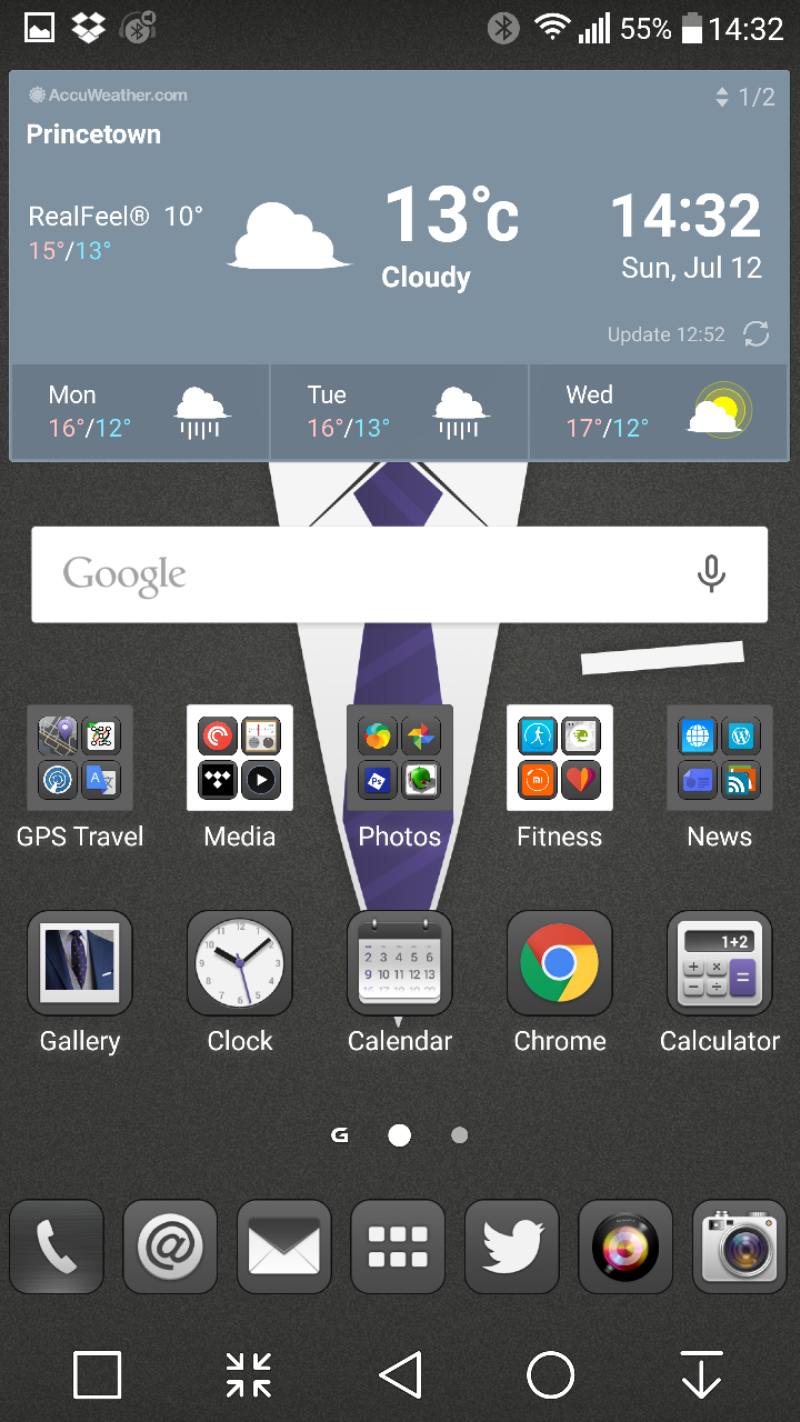Screen dimensions: 800x1422
Task: Open the Fitness folder
Action: pos(560,758)
